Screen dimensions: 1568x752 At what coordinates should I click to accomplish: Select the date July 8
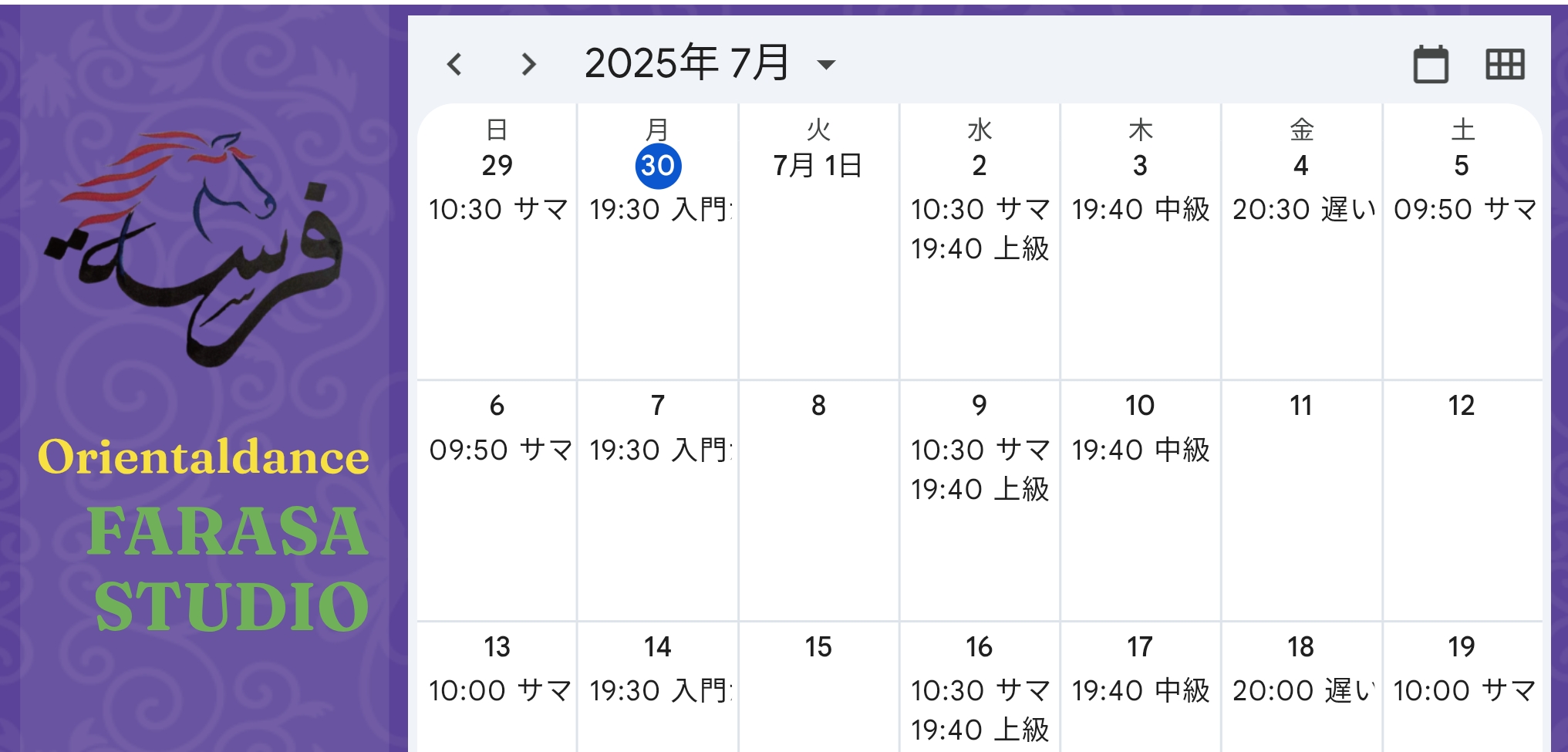818,406
